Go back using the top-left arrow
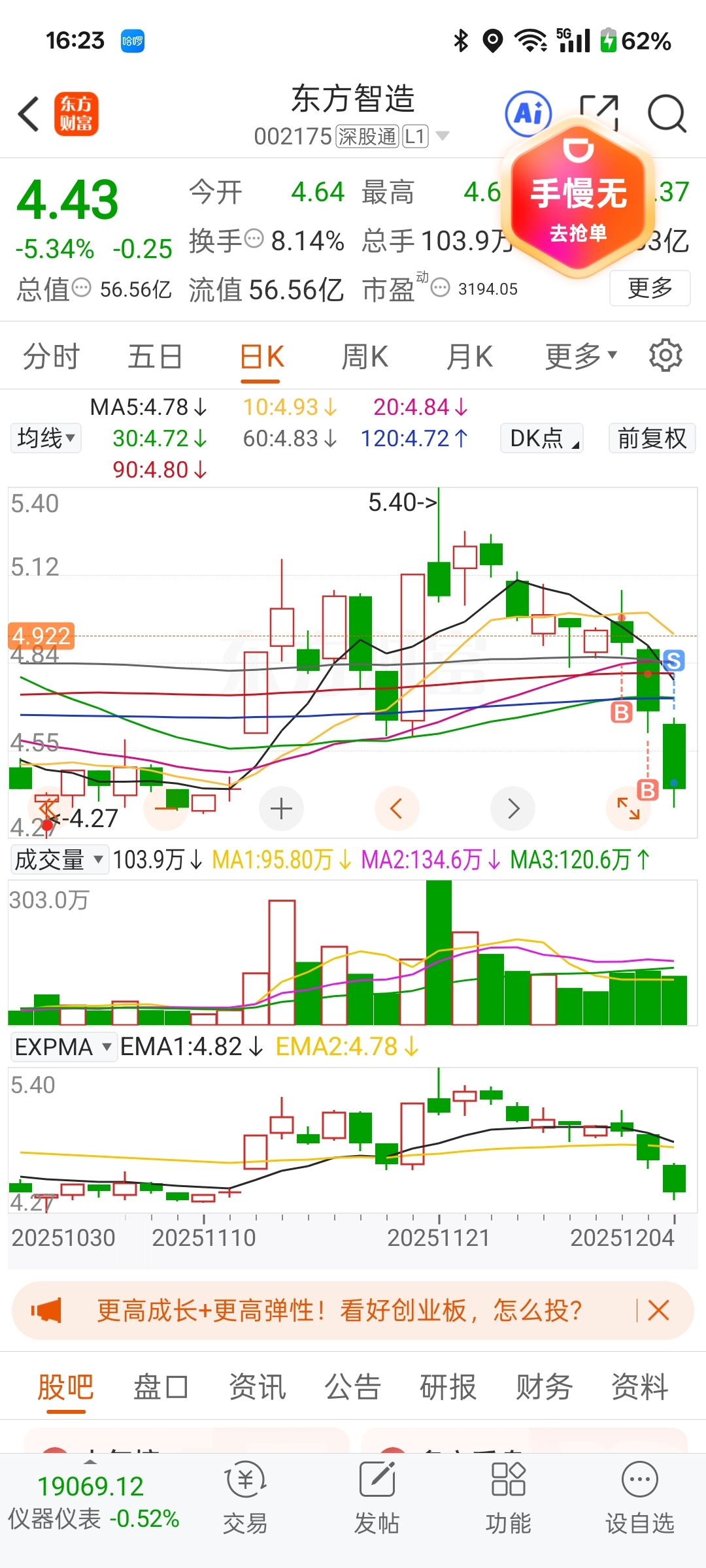The image size is (706, 1568). pos(29,114)
